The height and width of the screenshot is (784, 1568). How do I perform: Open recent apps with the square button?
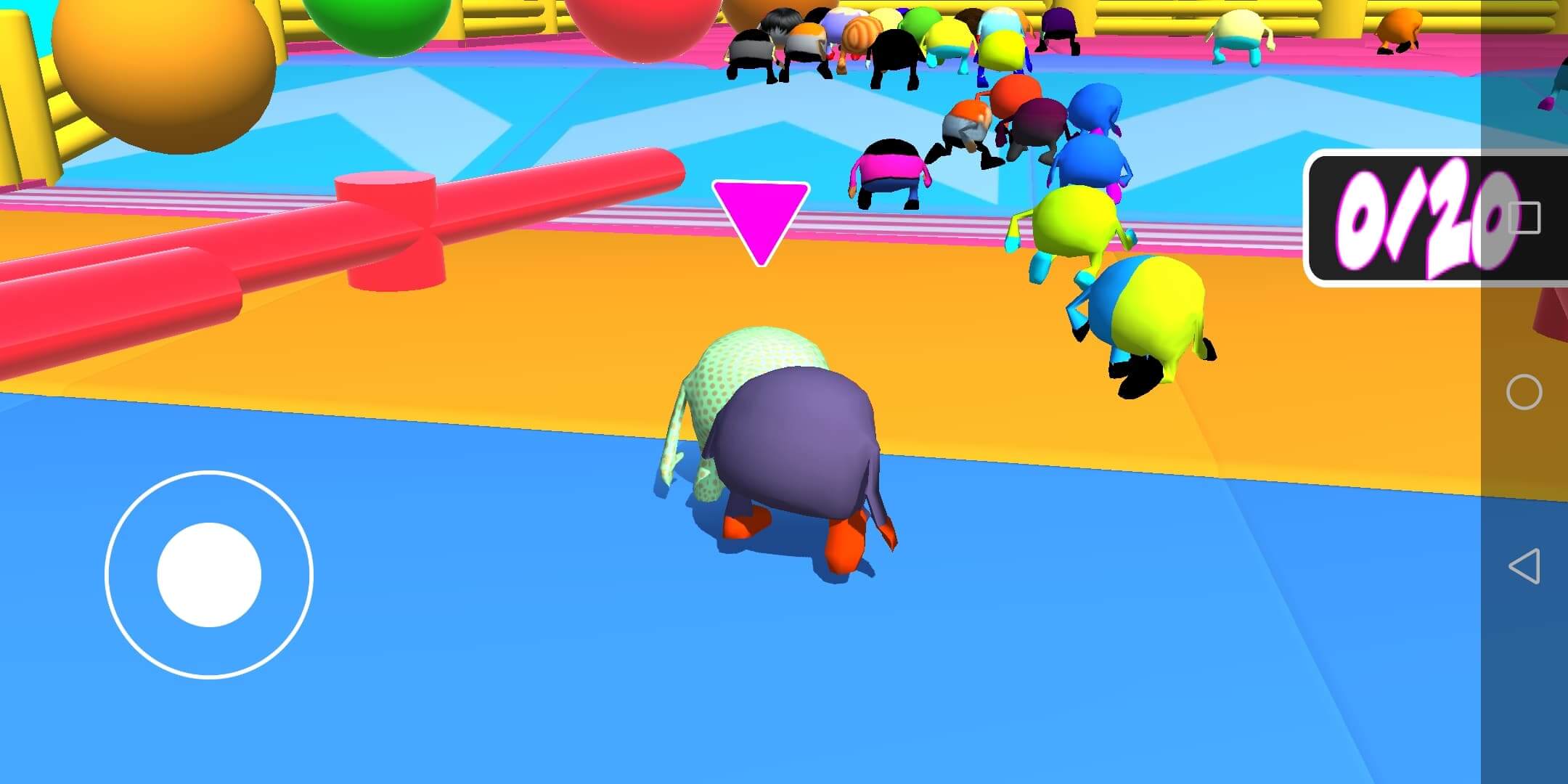pyautogui.click(x=1524, y=218)
